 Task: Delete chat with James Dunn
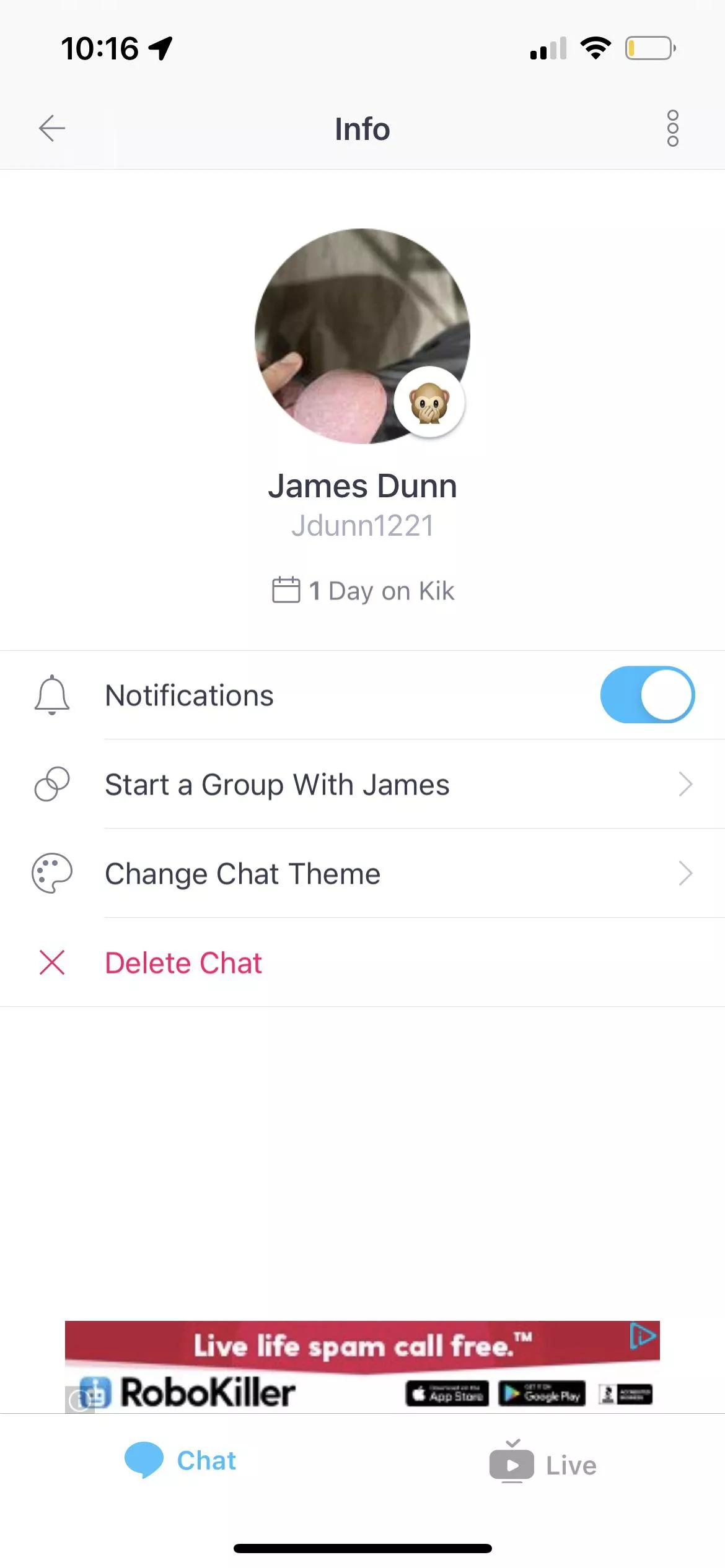(183, 963)
